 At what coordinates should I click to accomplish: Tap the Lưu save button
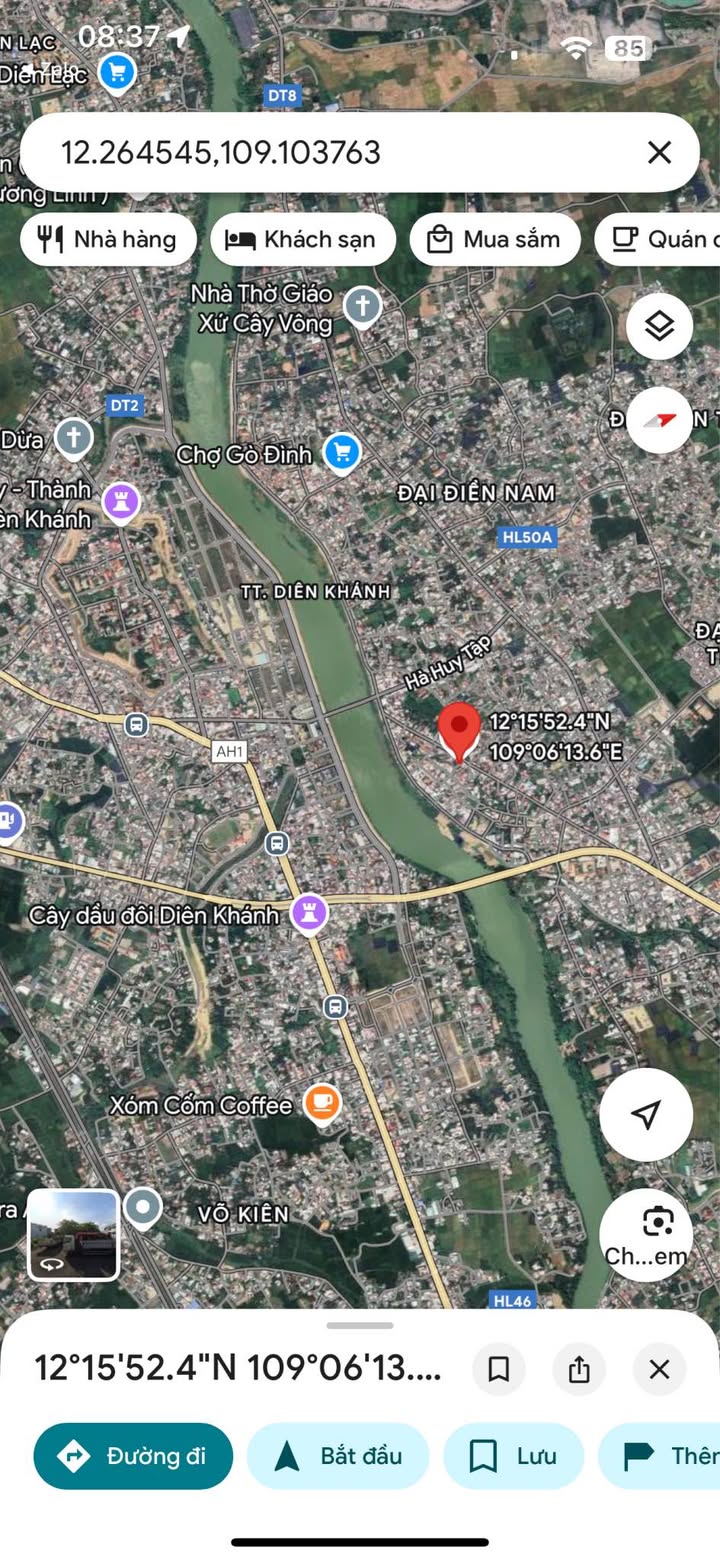[512, 1455]
